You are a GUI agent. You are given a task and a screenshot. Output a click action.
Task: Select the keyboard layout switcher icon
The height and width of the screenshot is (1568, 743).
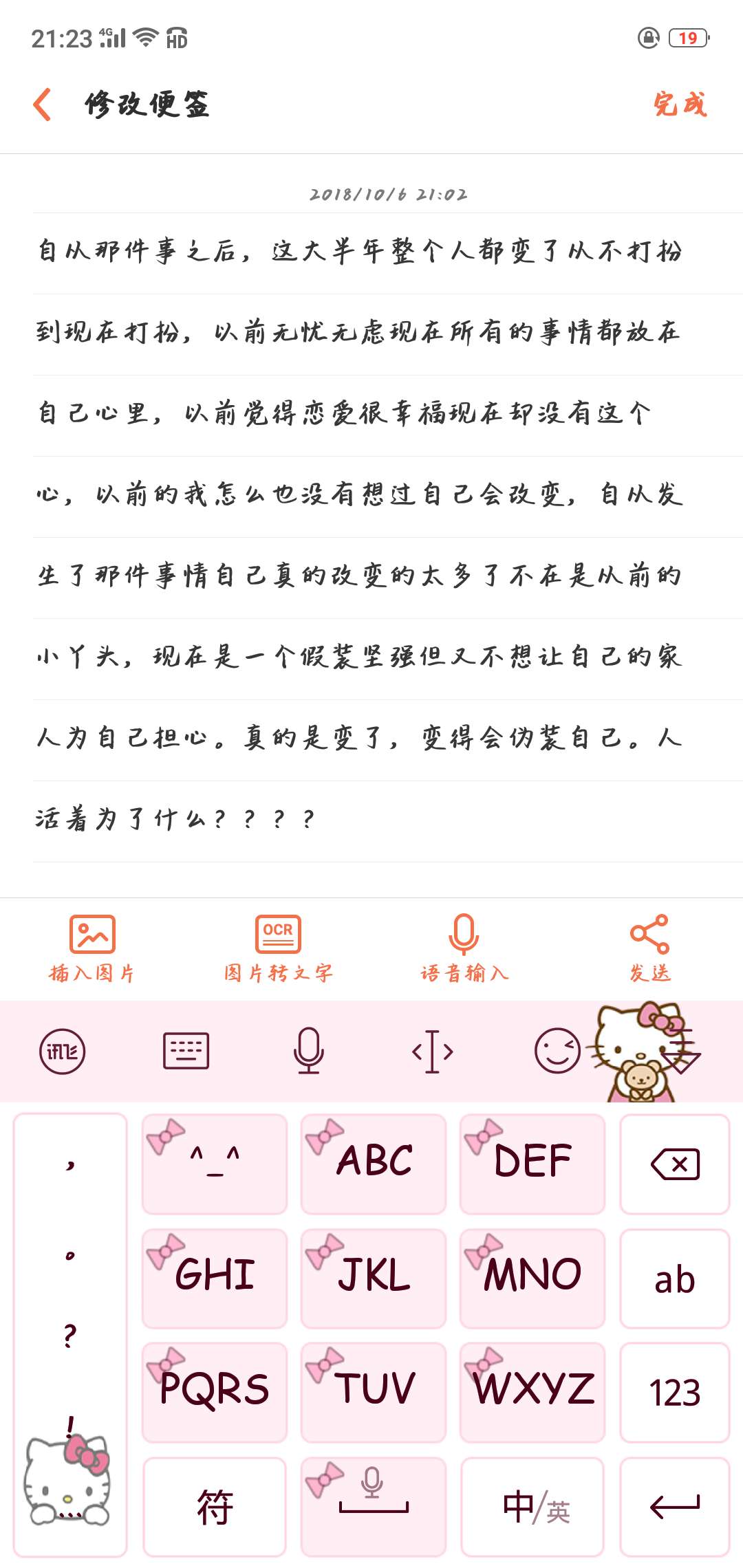pos(187,1051)
